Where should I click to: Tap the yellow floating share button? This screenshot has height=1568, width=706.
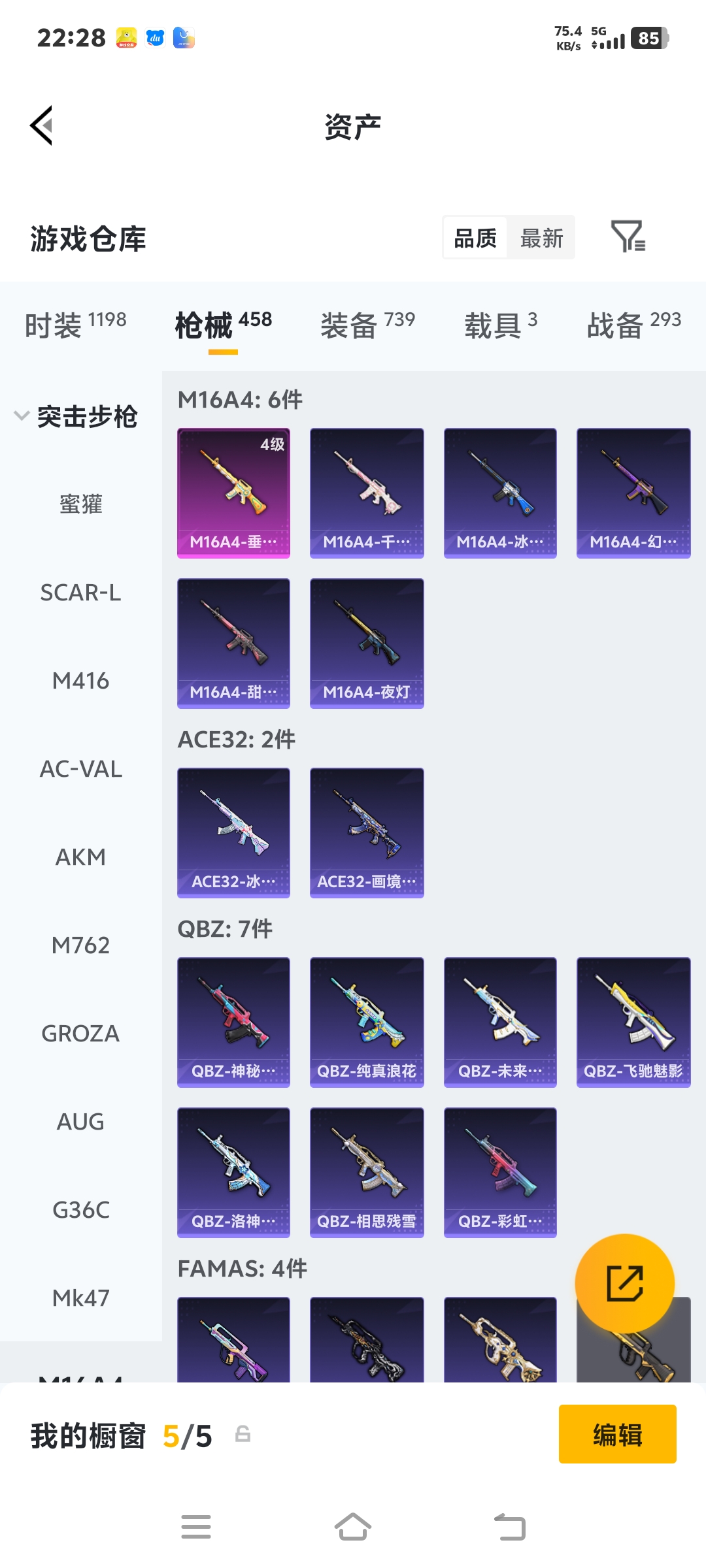click(x=624, y=1283)
